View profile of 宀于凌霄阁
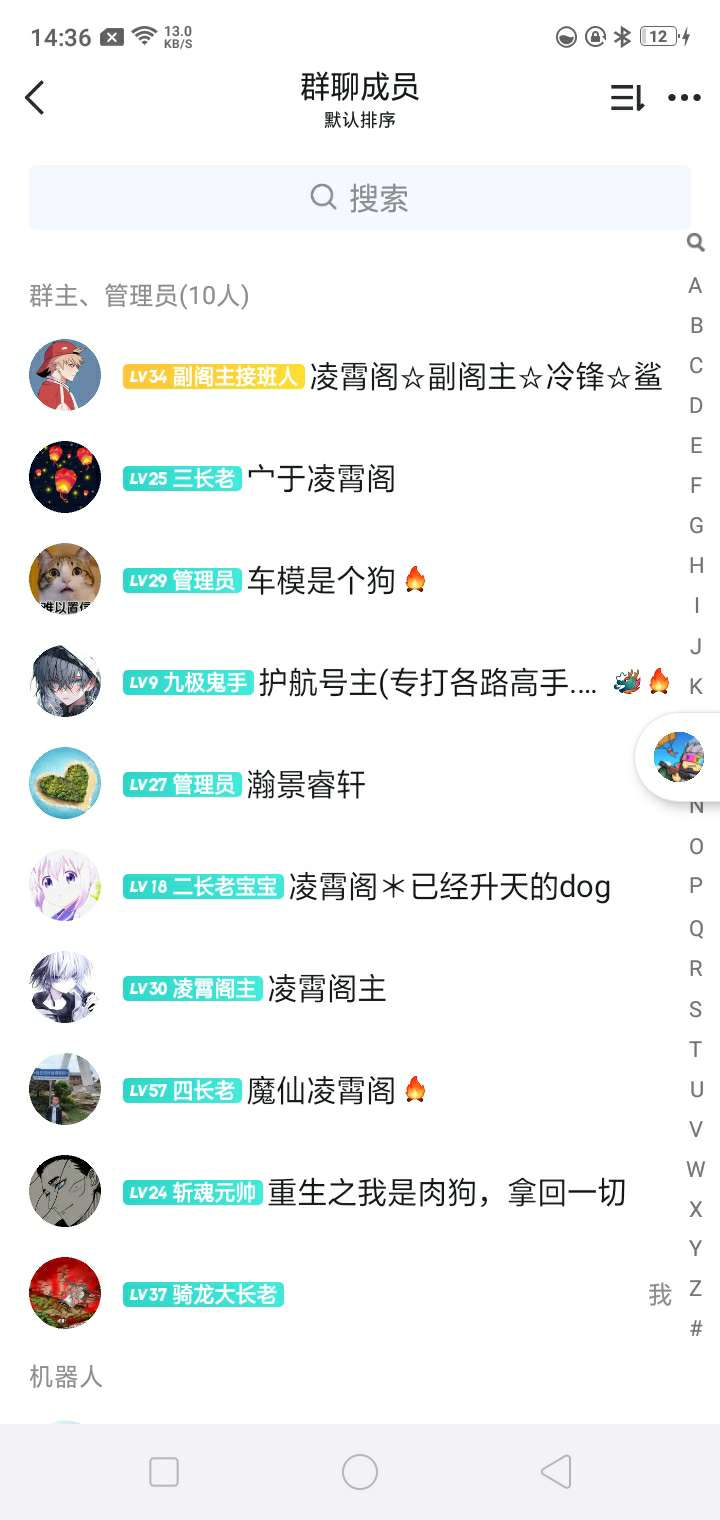The height and width of the screenshot is (1520, 720). pos(320,478)
